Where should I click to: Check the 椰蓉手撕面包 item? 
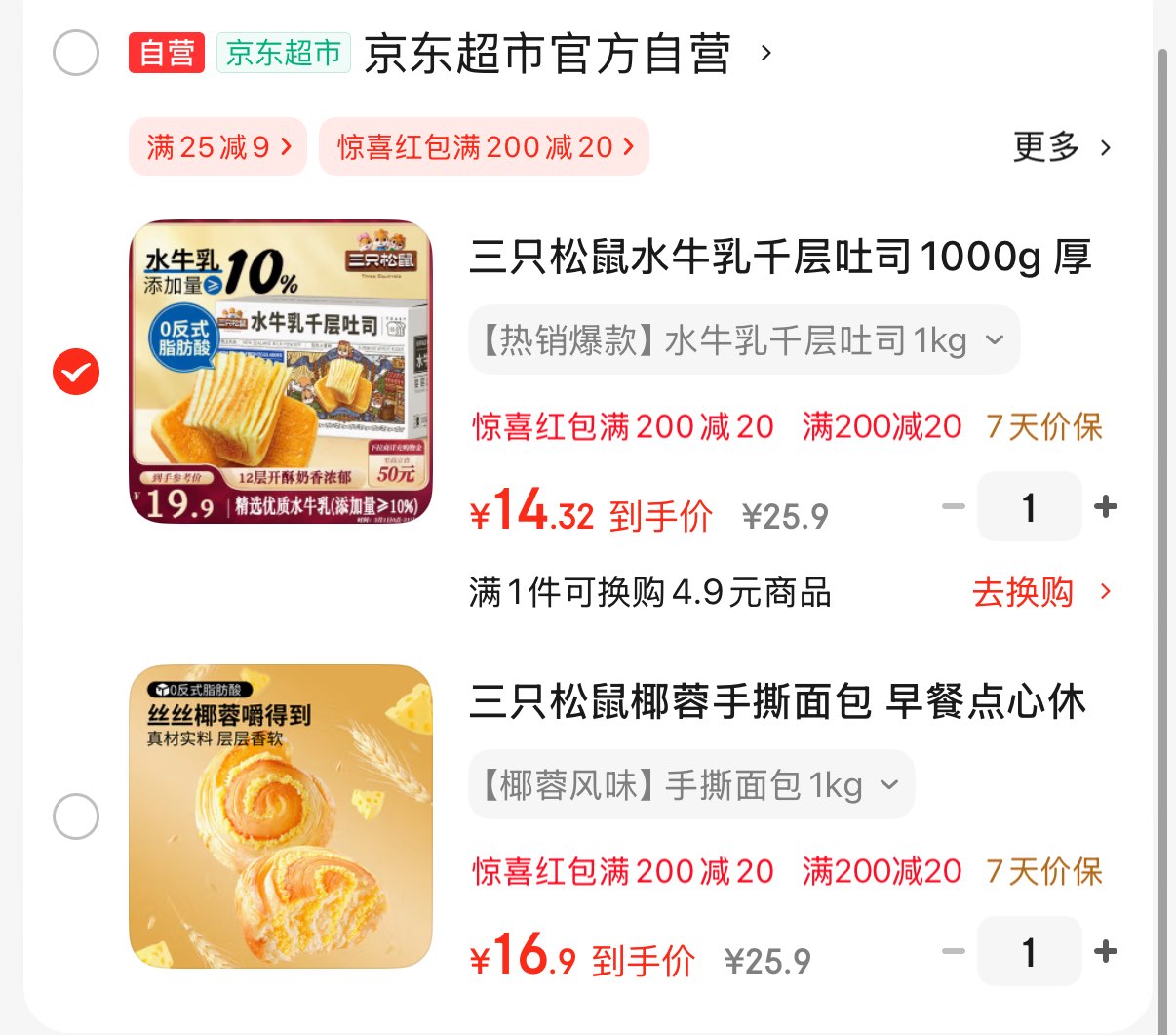click(76, 816)
